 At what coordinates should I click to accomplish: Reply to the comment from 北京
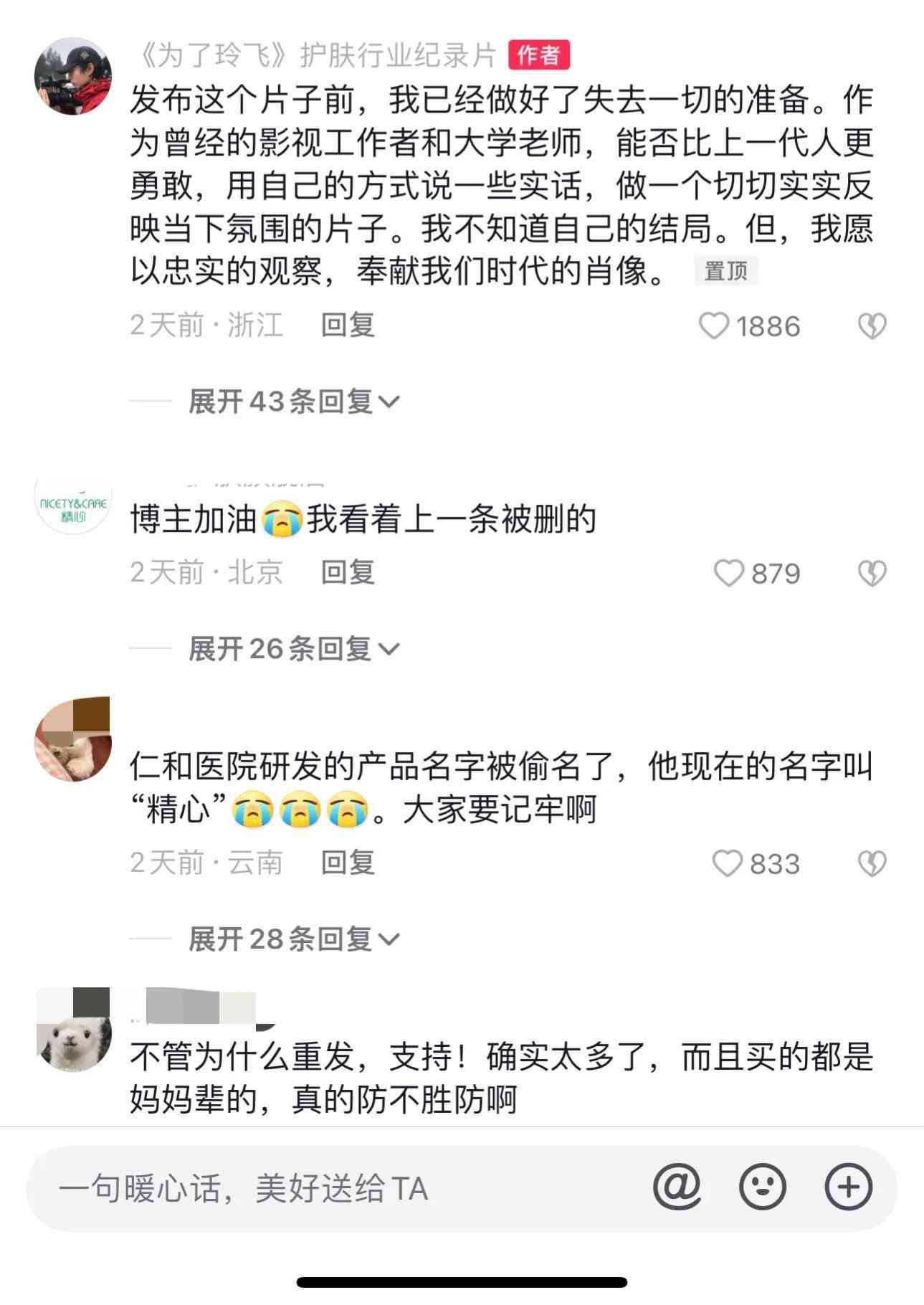coord(348,573)
